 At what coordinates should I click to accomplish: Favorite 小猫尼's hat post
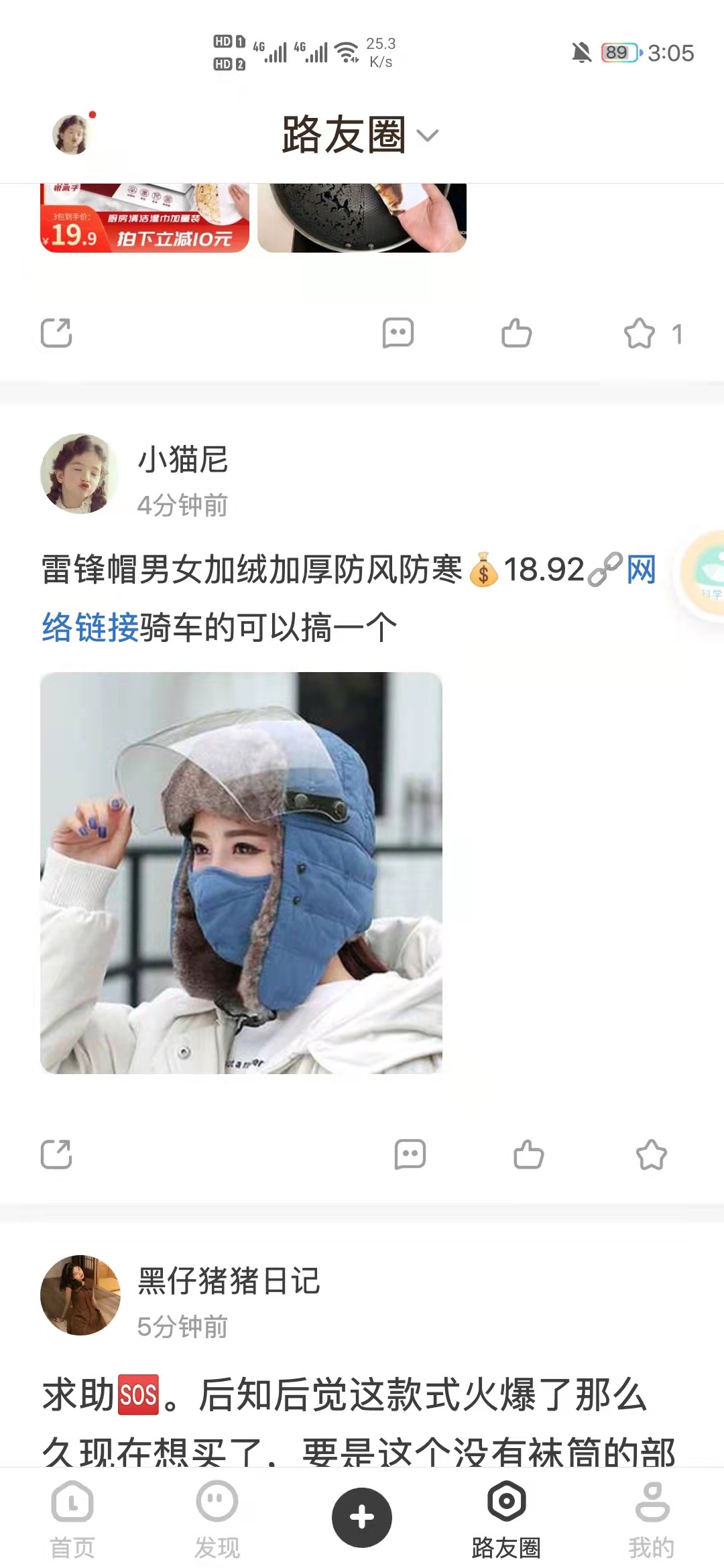(651, 1154)
